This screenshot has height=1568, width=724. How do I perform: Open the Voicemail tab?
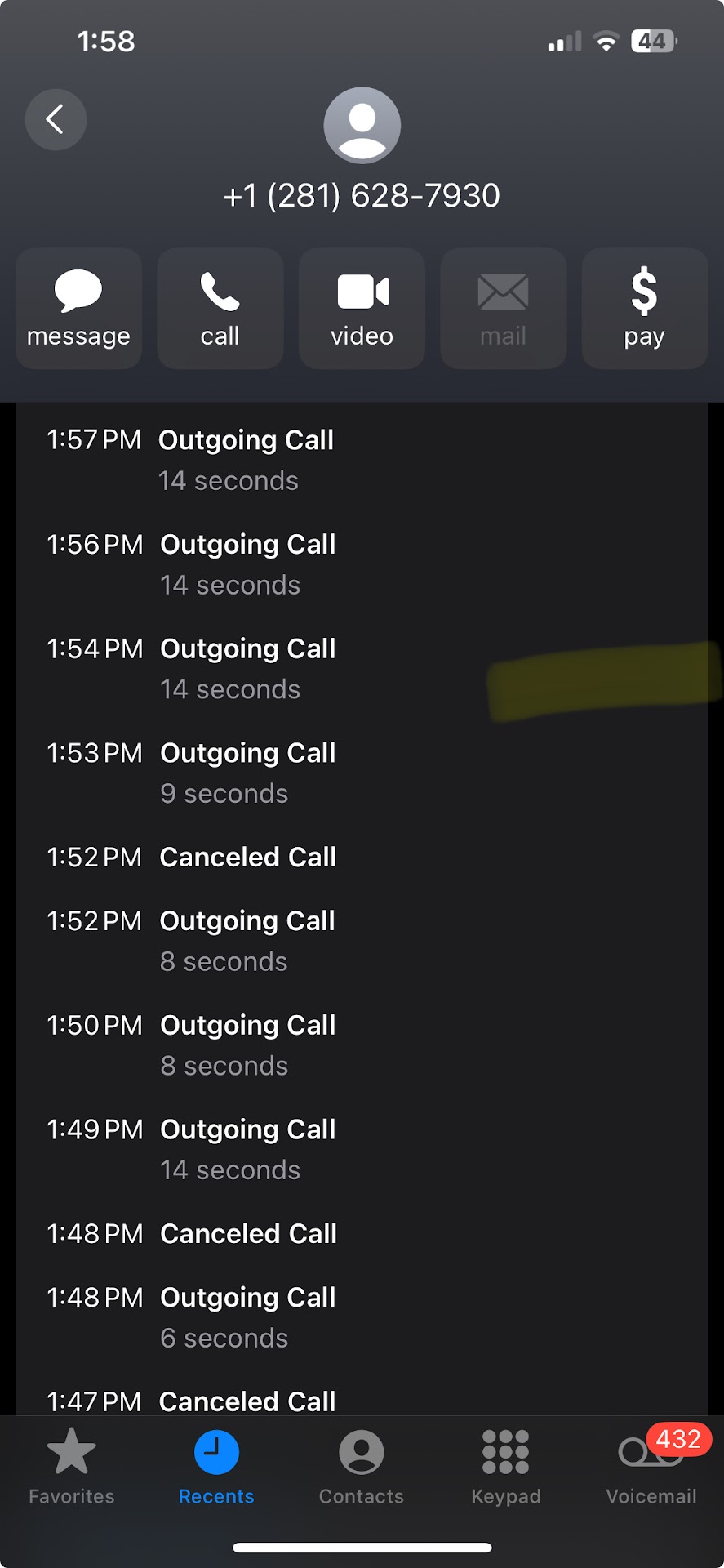651,1467
